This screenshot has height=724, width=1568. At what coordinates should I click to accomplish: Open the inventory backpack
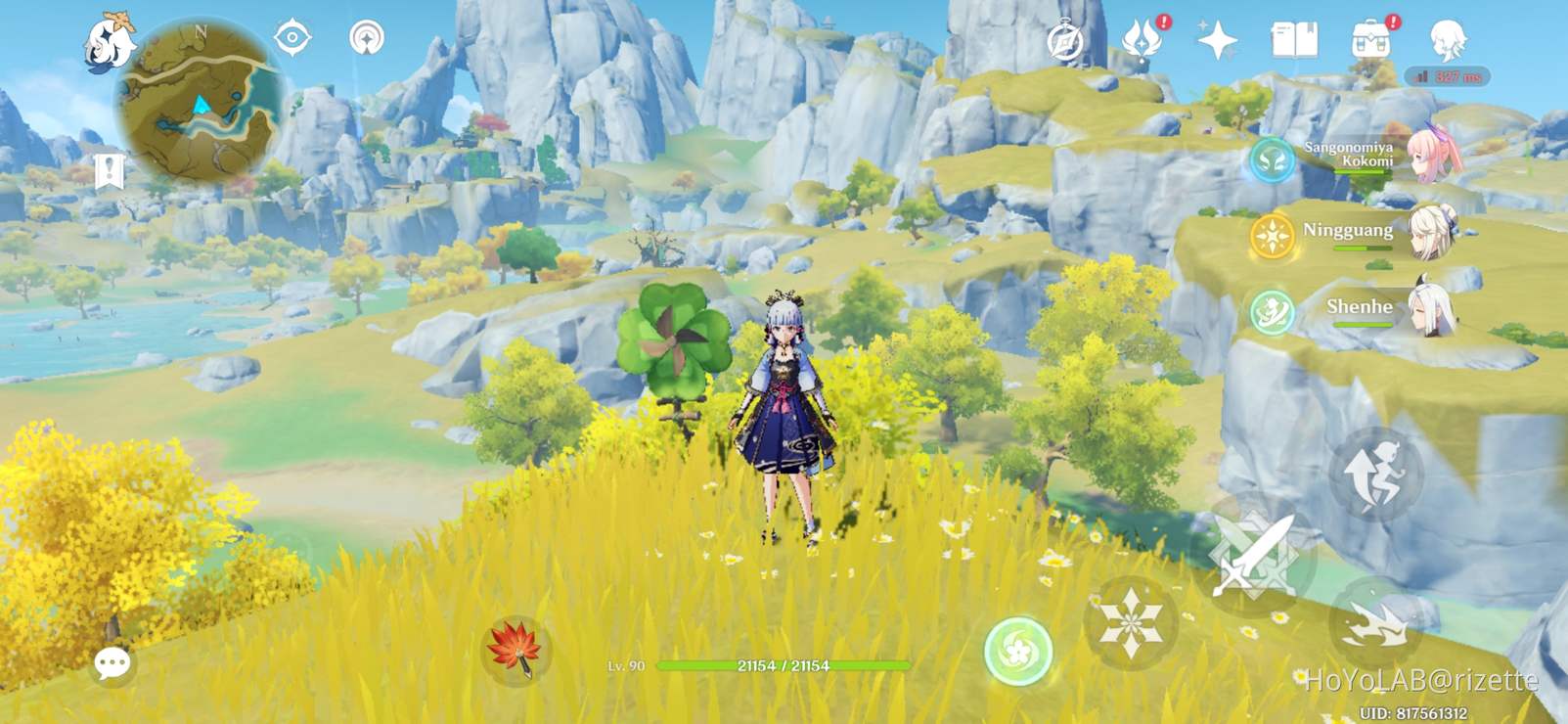tap(1371, 41)
